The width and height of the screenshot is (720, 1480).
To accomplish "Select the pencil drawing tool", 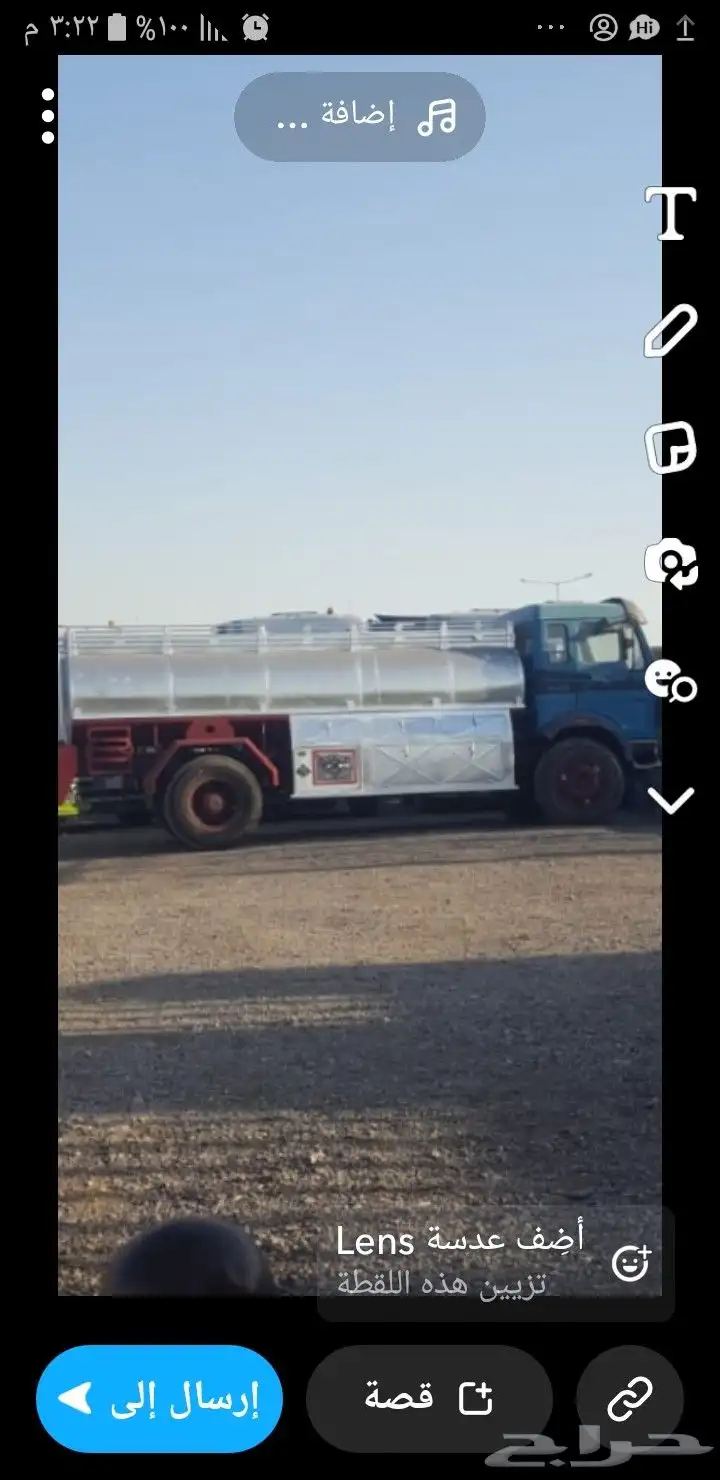I will click(670, 332).
